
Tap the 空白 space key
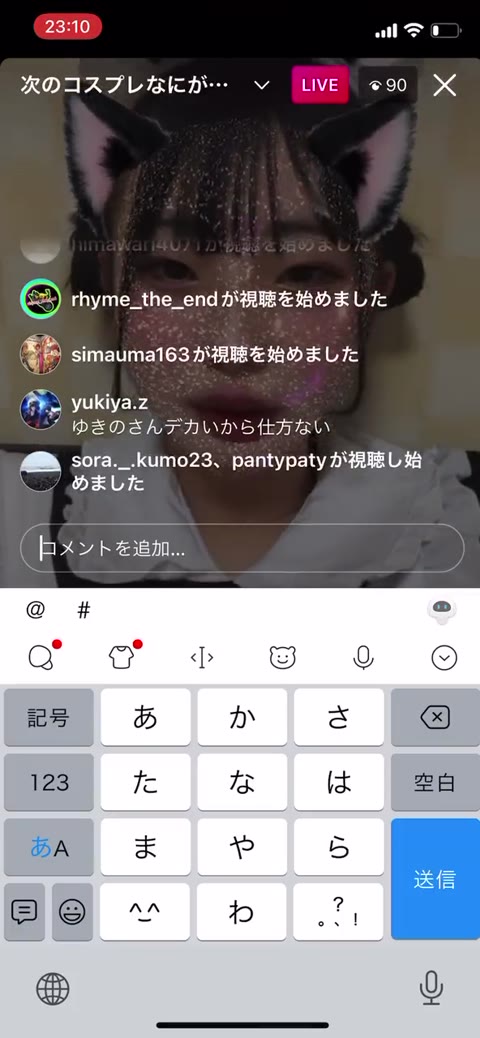pos(435,782)
